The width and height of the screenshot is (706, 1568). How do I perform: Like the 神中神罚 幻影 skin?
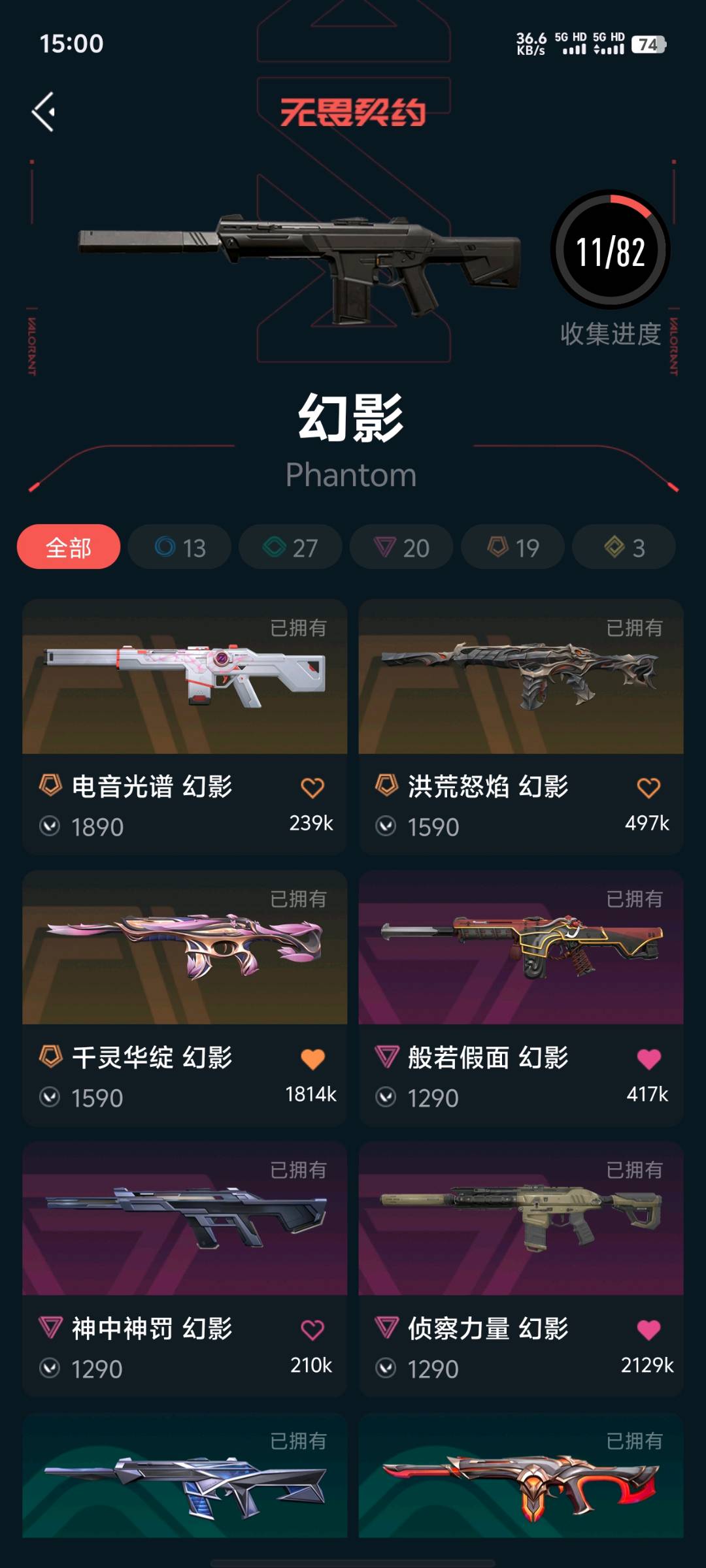312,1330
